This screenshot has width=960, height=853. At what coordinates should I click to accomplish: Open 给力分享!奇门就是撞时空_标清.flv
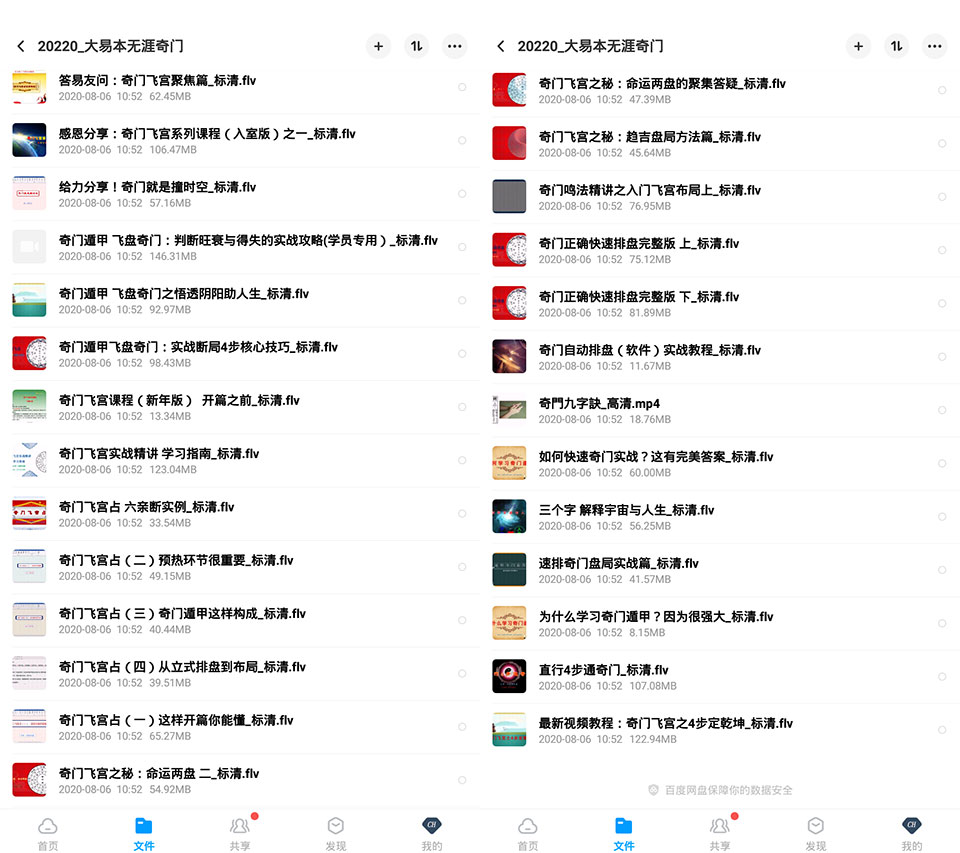(x=245, y=194)
